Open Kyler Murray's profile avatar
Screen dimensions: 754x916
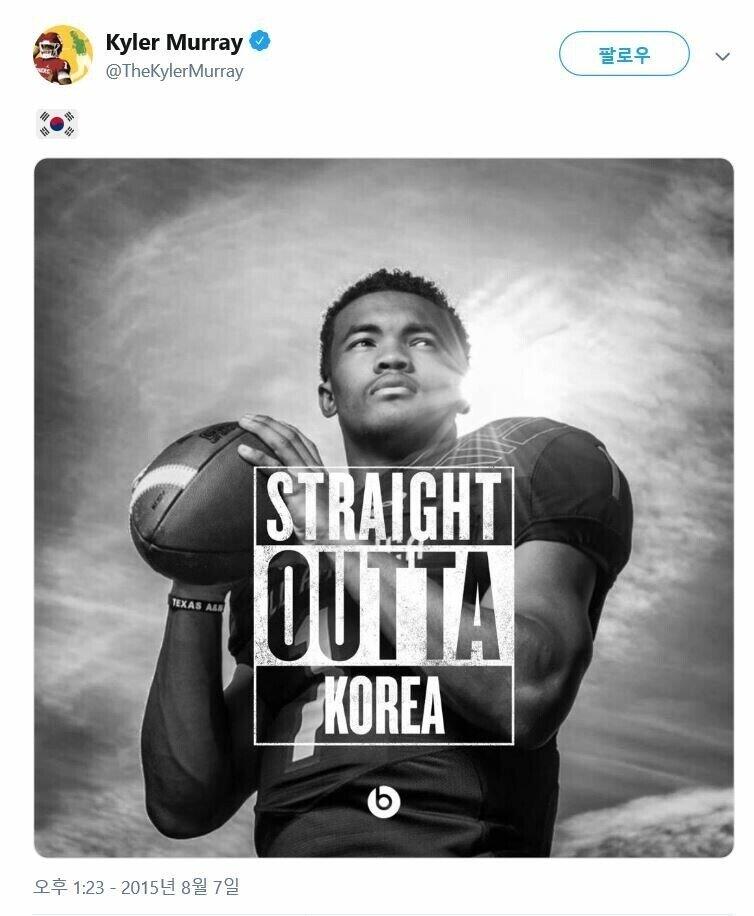[x=63, y=55]
